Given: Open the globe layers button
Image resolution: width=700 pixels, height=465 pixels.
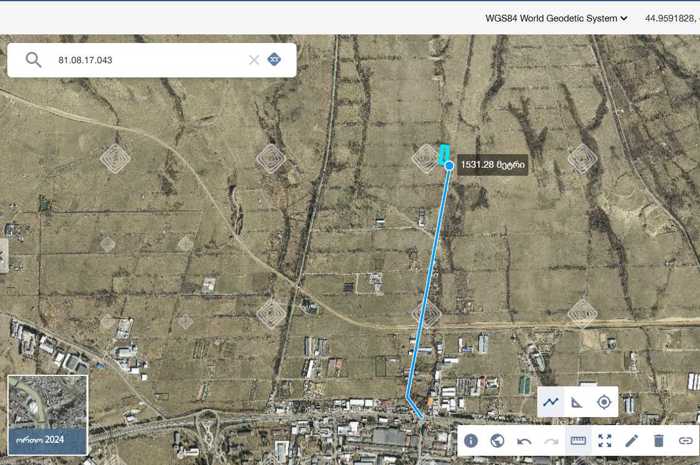Looking at the screenshot, I should [x=497, y=440].
